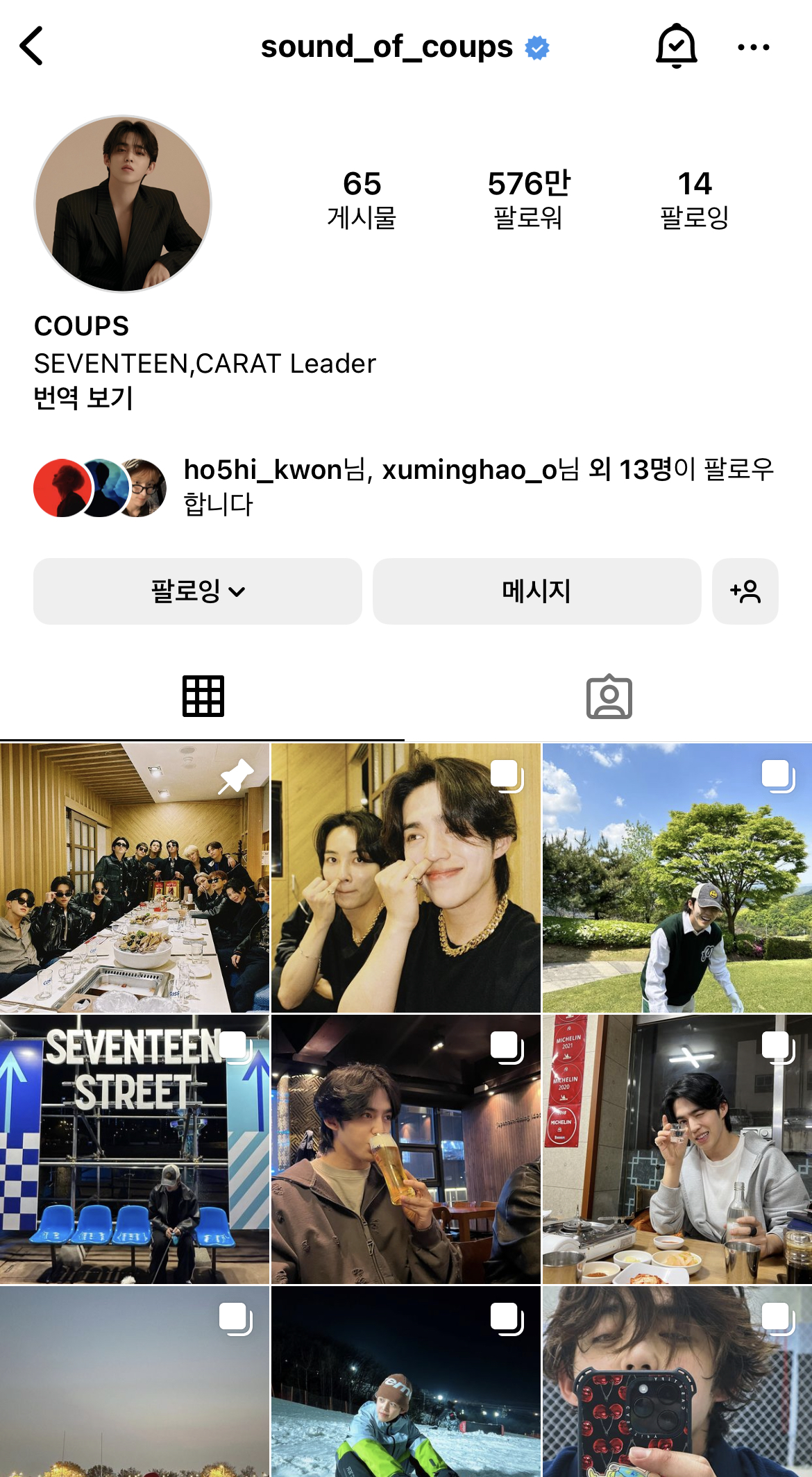Expand the 팔로잉 following dropdown
812x1477 pixels.
tap(196, 591)
